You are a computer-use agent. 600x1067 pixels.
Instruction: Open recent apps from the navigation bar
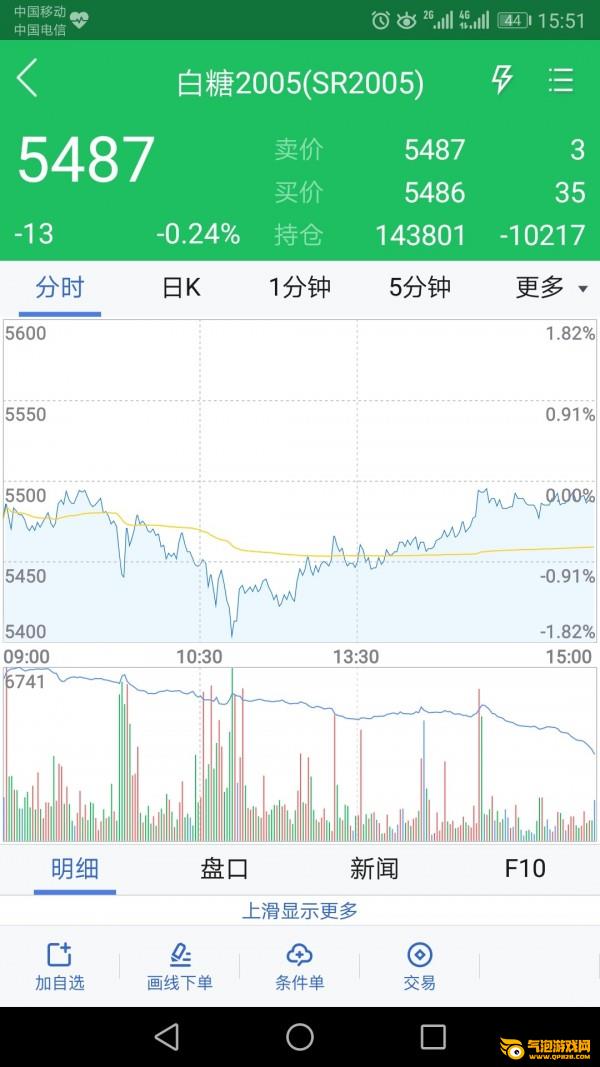(x=433, y=1036)
